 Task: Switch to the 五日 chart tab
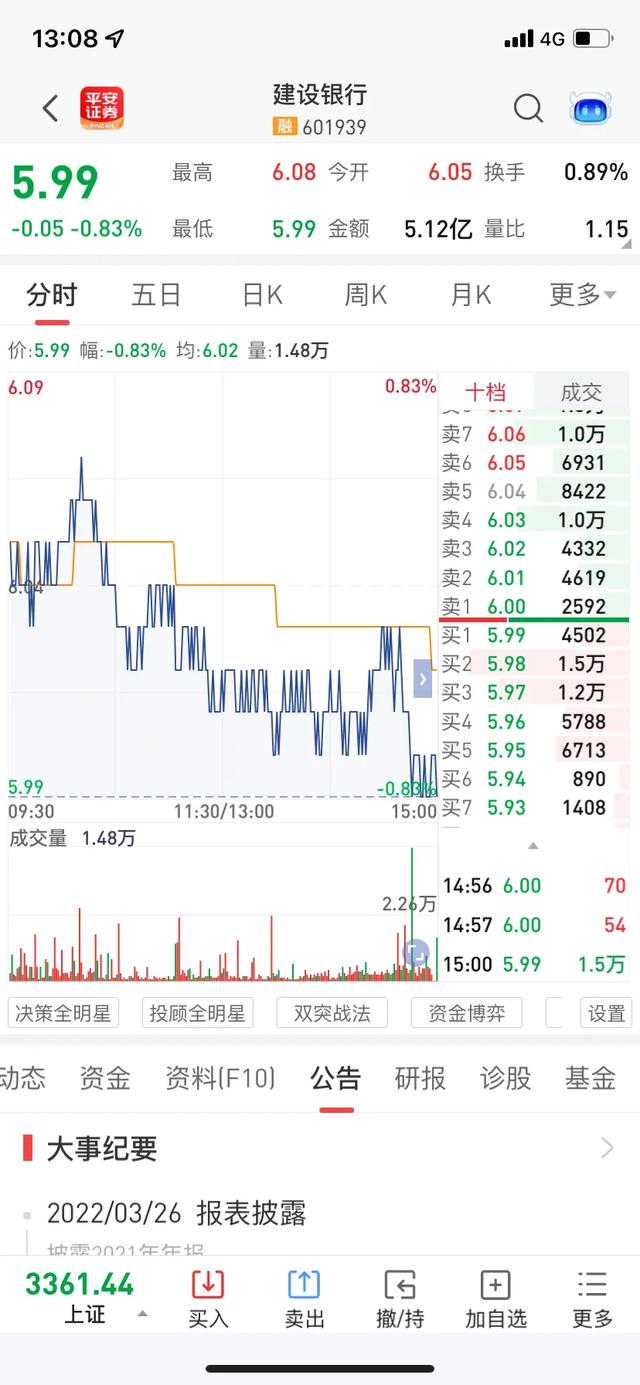click(157, 295)
